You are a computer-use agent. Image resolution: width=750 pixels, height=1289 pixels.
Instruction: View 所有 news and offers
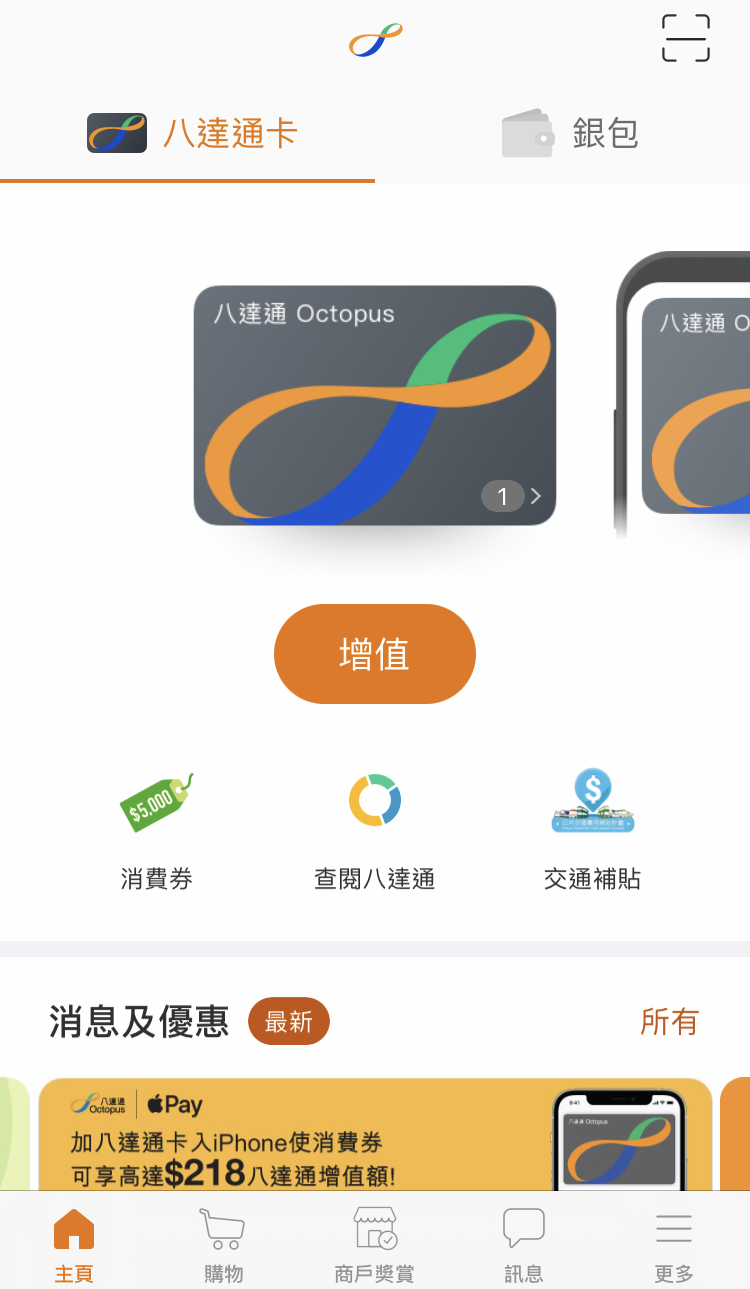[669, 1021]
